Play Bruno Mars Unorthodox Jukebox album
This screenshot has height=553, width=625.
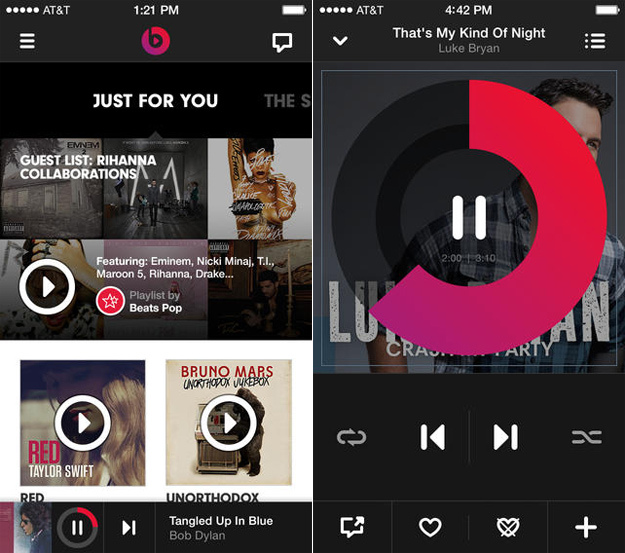(x=228, y=423)
